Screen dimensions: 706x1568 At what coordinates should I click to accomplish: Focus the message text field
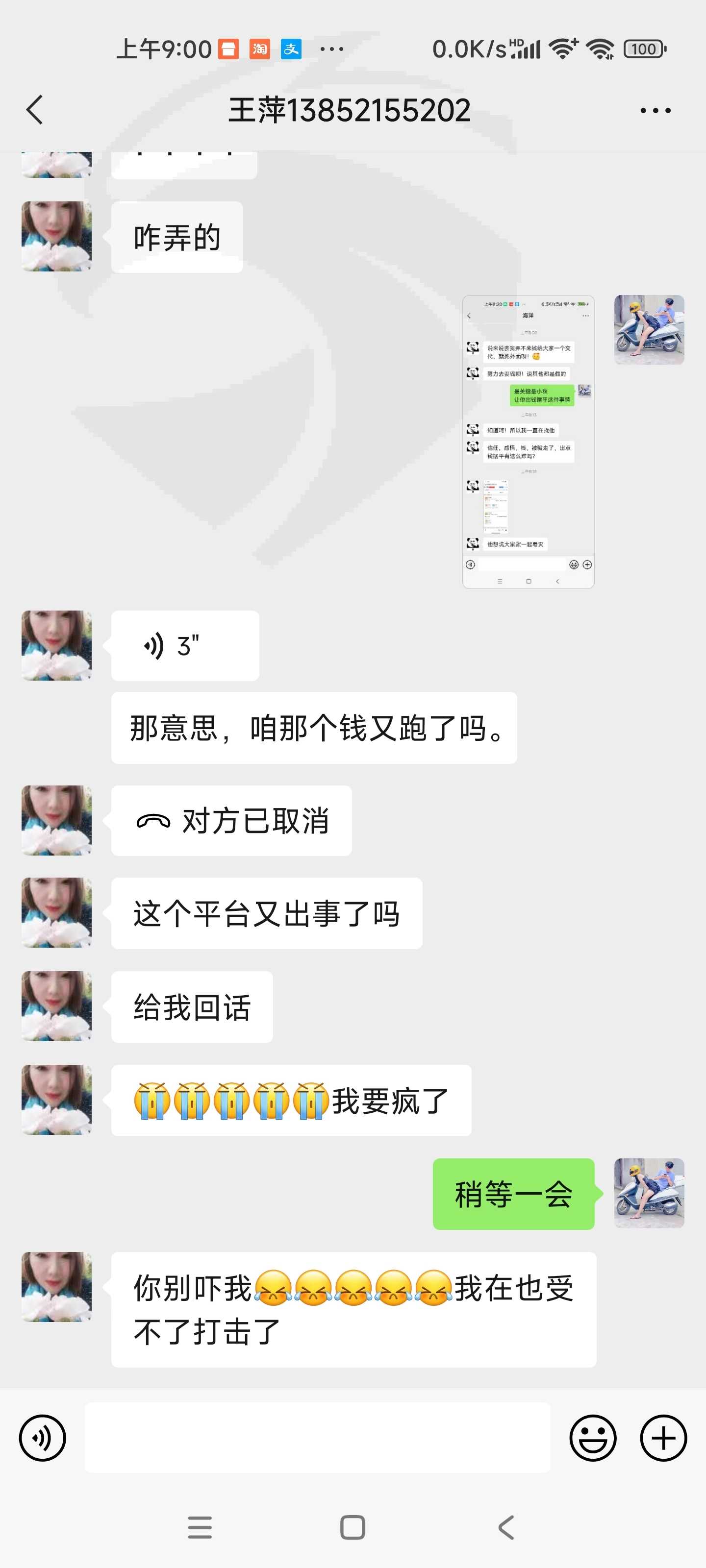(x=317, y=1438)
